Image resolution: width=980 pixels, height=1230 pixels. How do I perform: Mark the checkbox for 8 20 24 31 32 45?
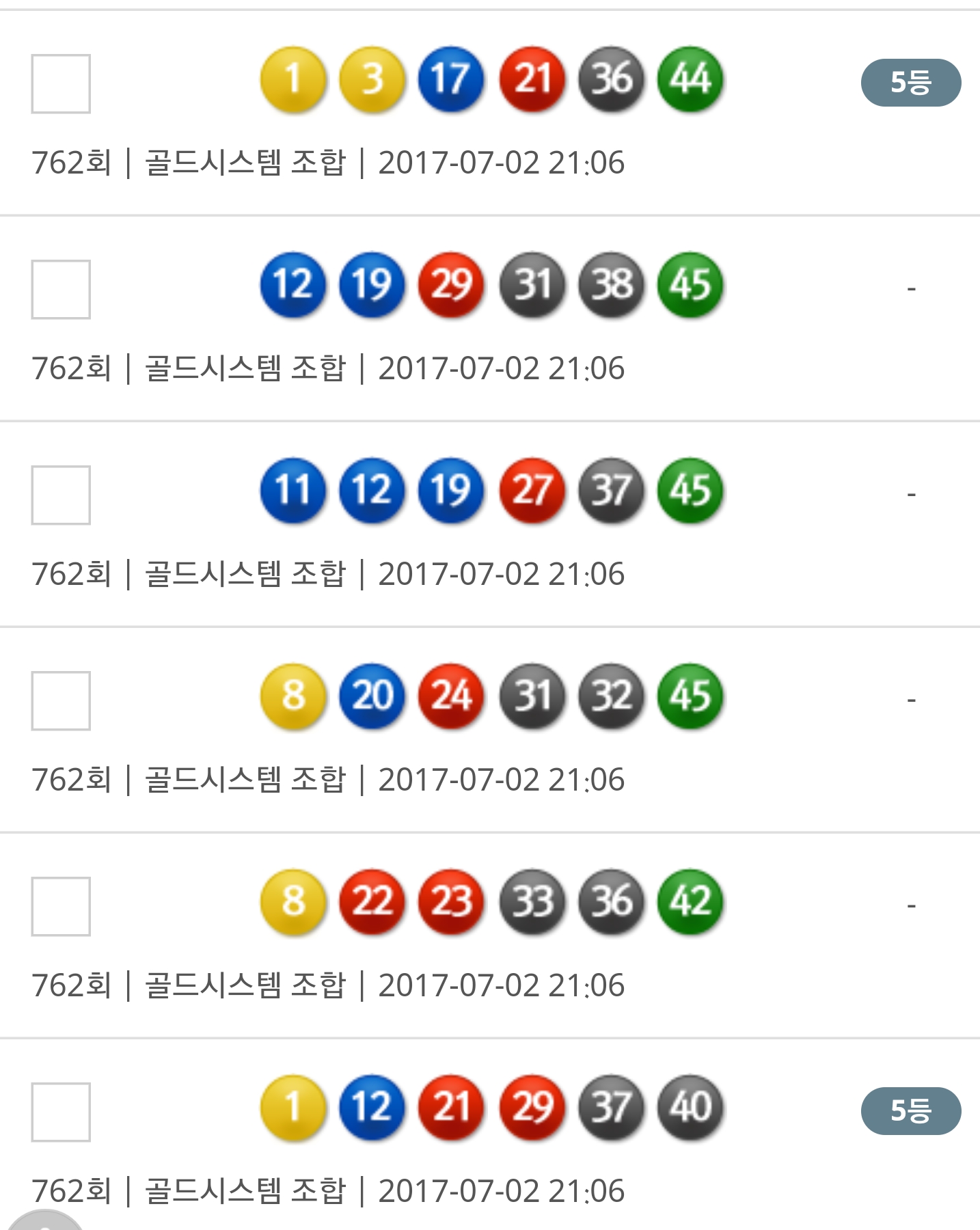pos(61,701)
